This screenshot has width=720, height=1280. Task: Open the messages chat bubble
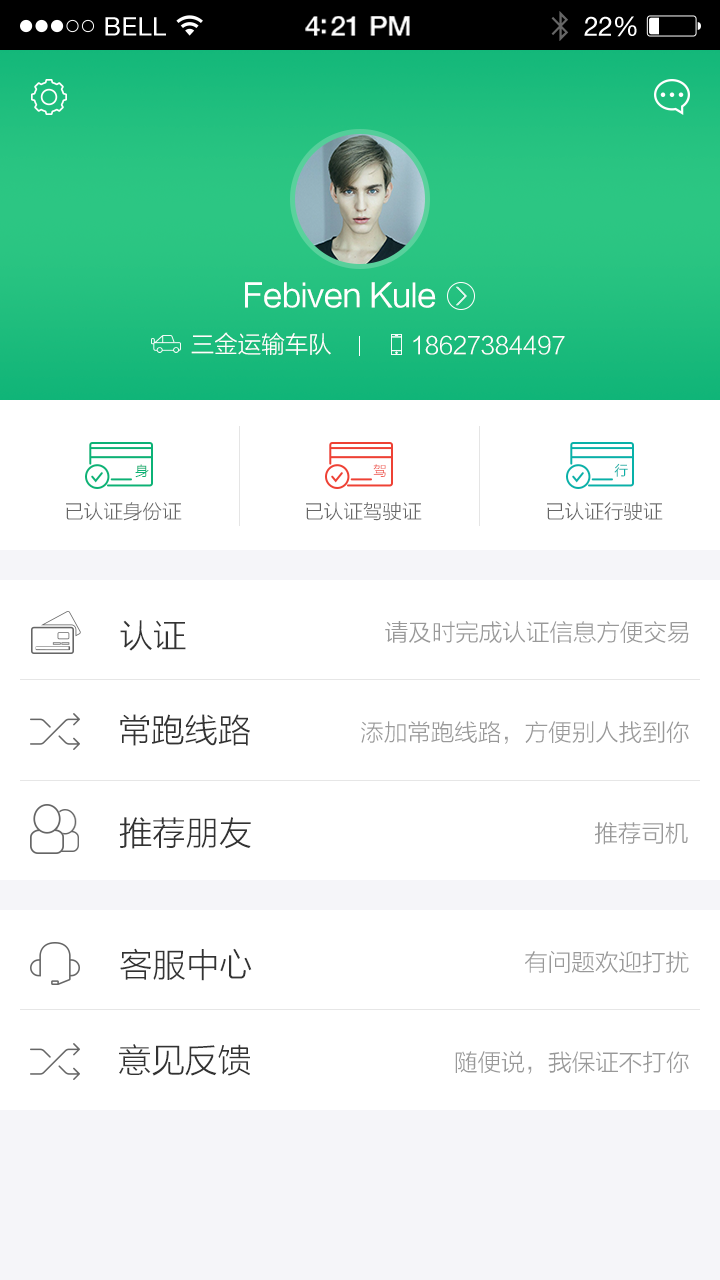click(x=671, y=97)
